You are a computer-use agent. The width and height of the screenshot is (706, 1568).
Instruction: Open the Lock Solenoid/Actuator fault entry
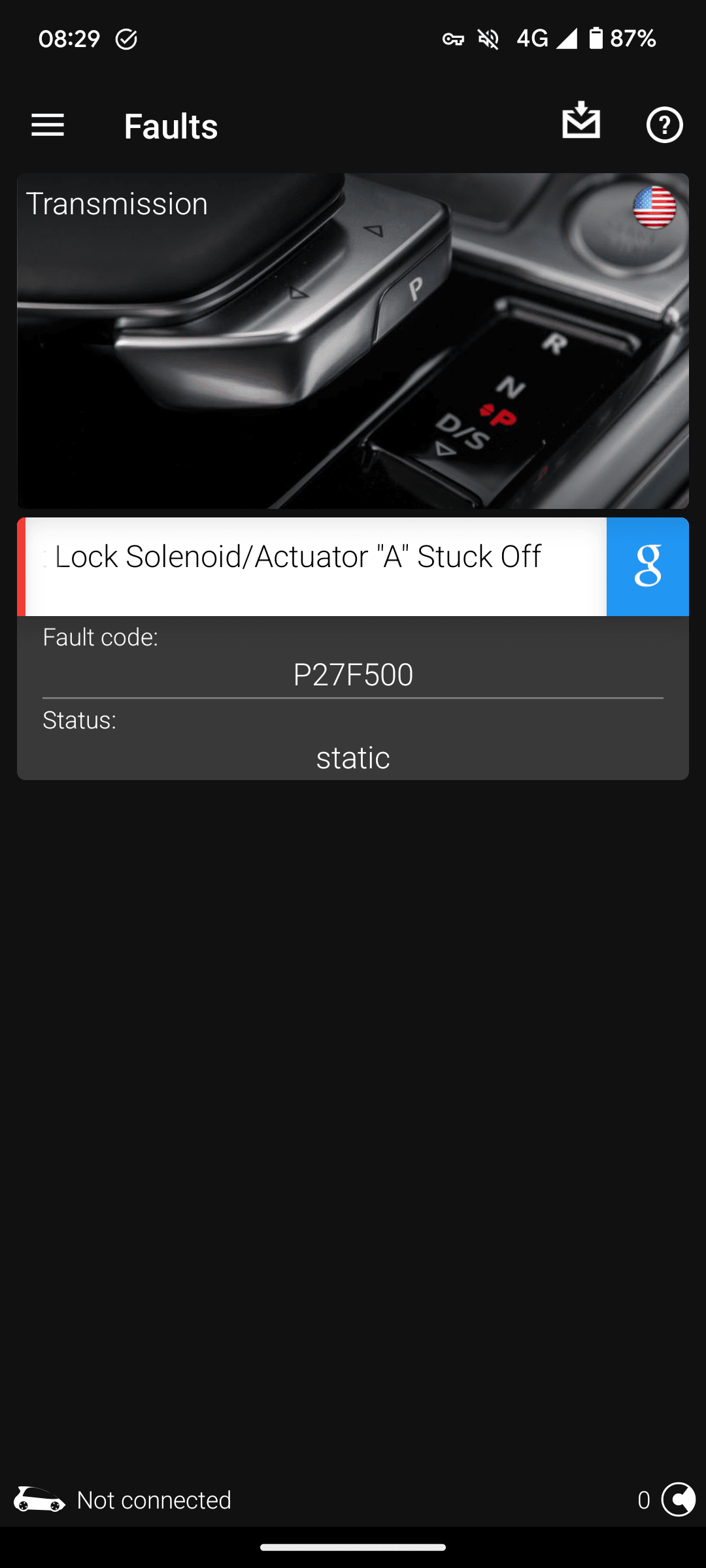(314, 566)
